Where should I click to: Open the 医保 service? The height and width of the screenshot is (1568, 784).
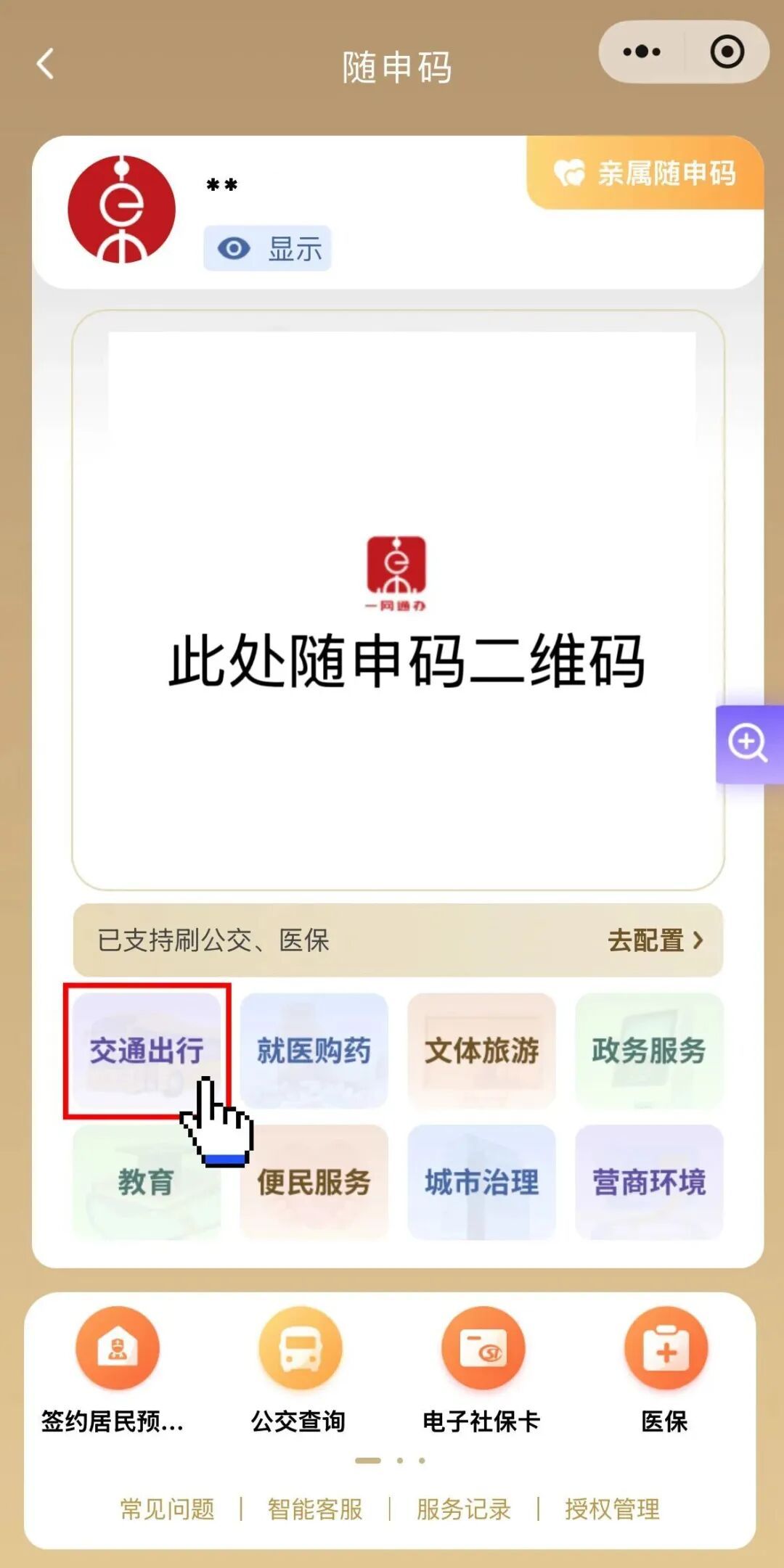click(x=665, y=1370)
